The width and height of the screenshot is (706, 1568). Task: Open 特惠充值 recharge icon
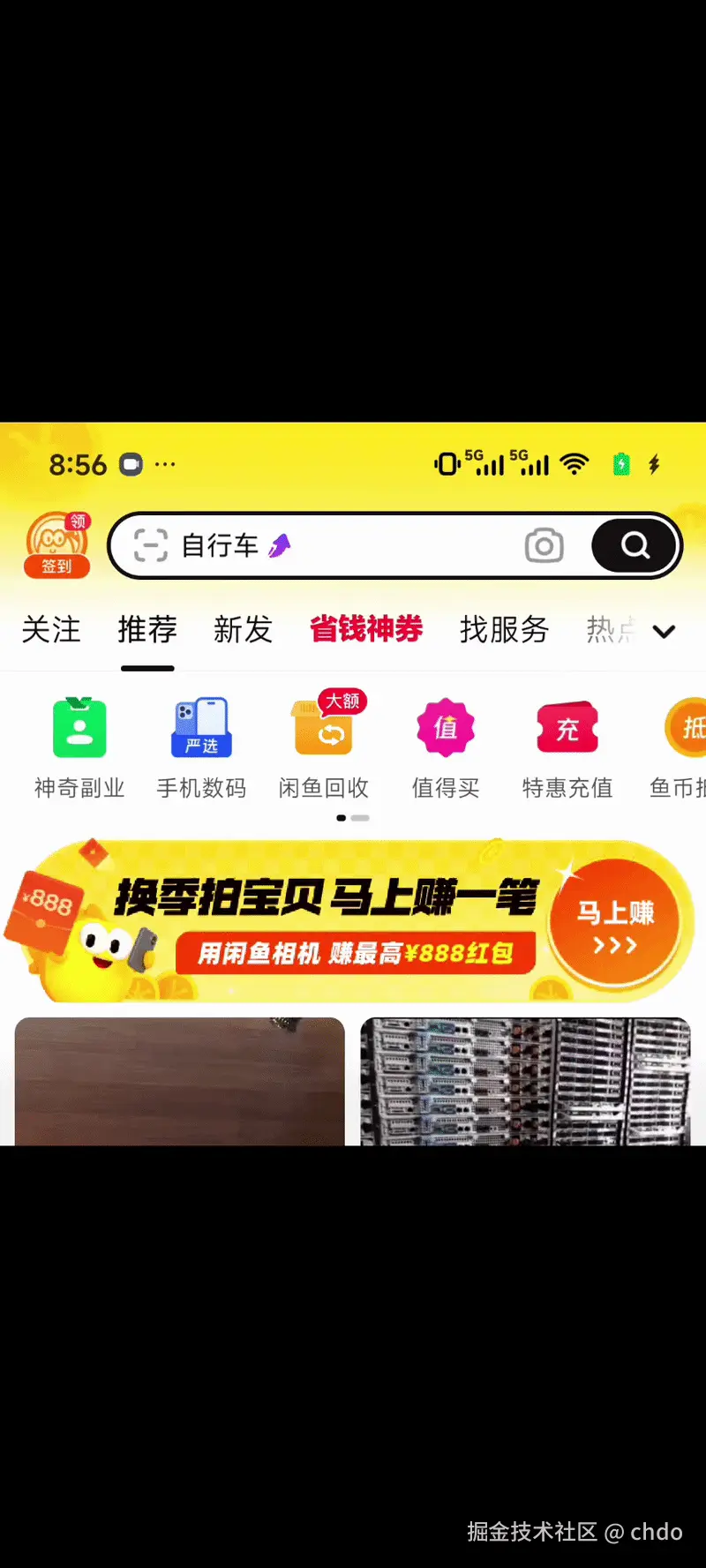(x=567, y=746)
